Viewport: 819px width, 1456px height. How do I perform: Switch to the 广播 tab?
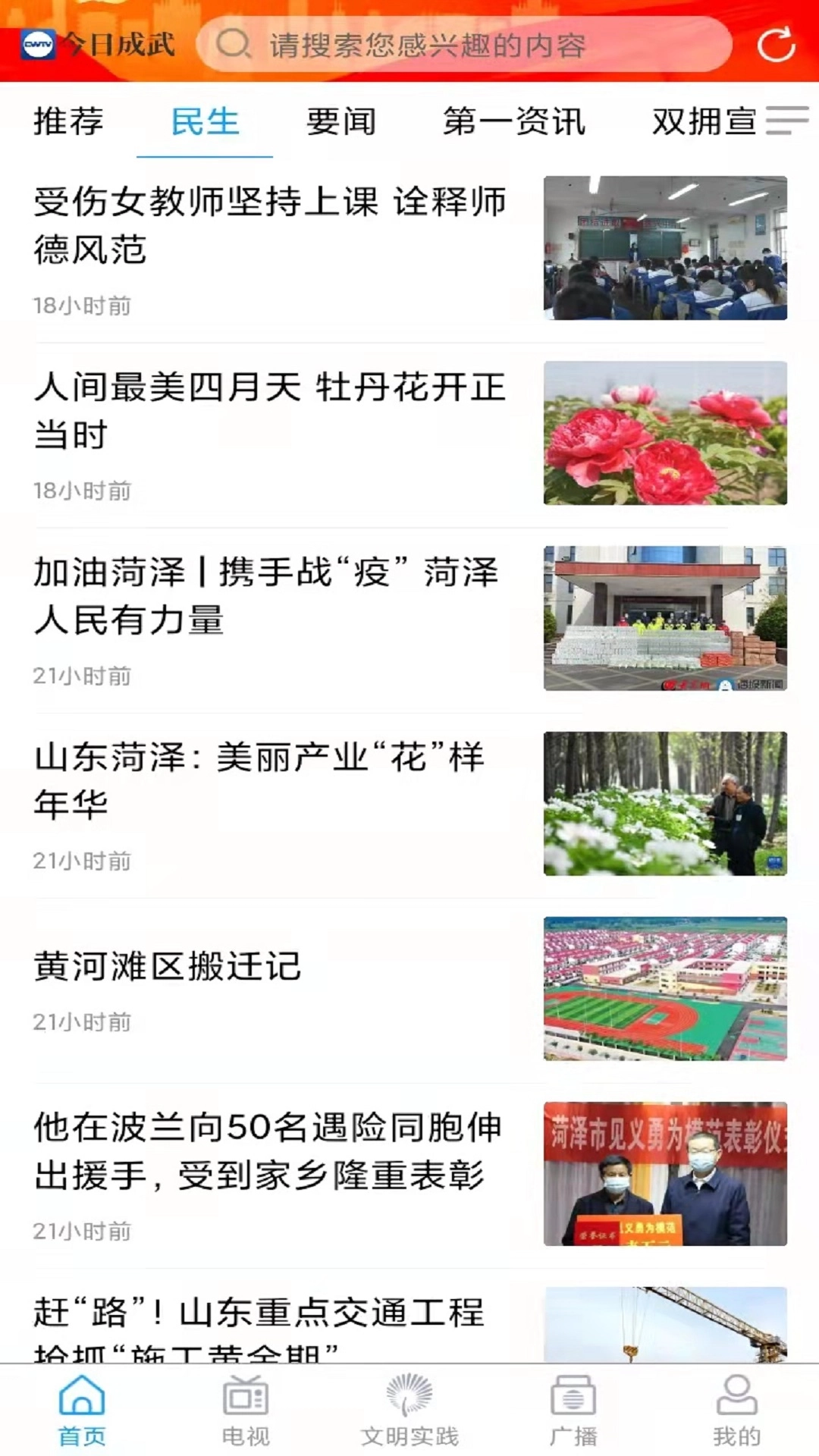pyautogui.click(x=573, y=1410)
